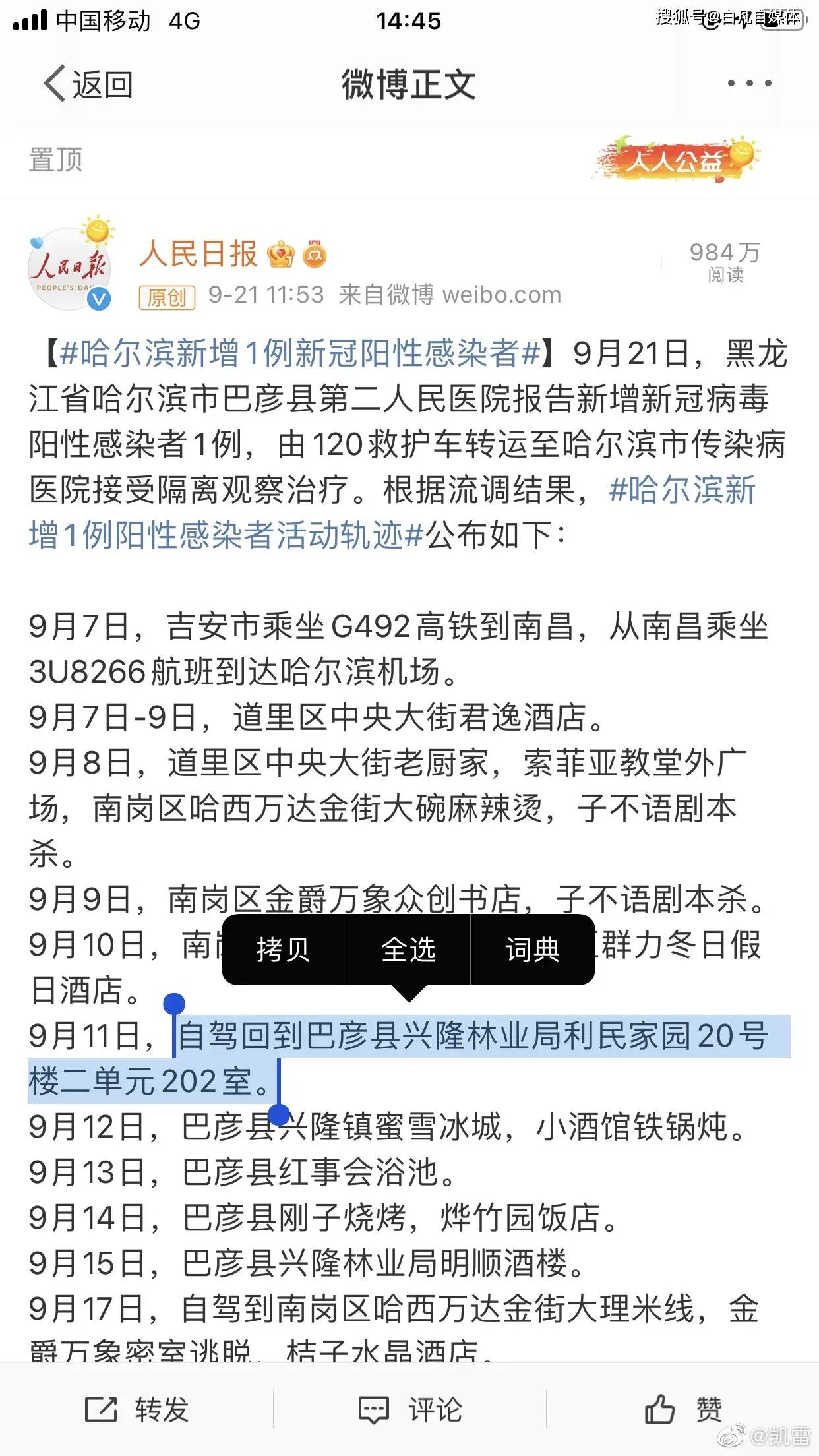Choose 全选 to select all text

tap(408, 950)
